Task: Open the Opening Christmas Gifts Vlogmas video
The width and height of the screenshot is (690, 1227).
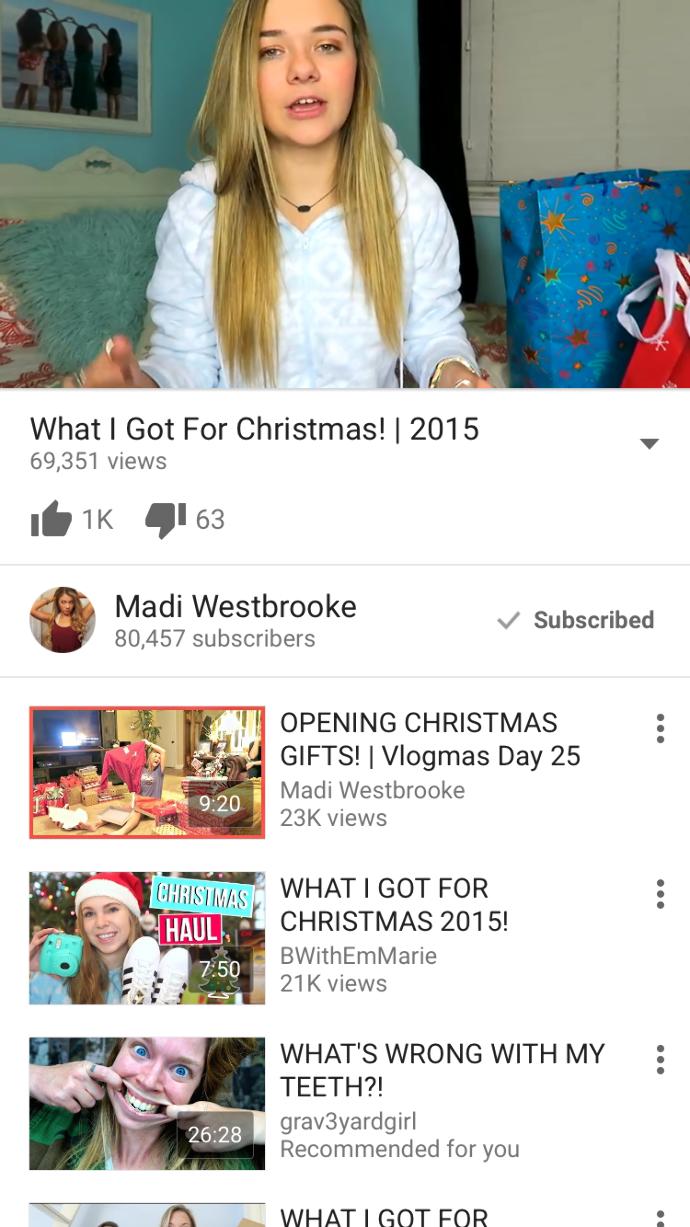Action: (x=147, y=772)
